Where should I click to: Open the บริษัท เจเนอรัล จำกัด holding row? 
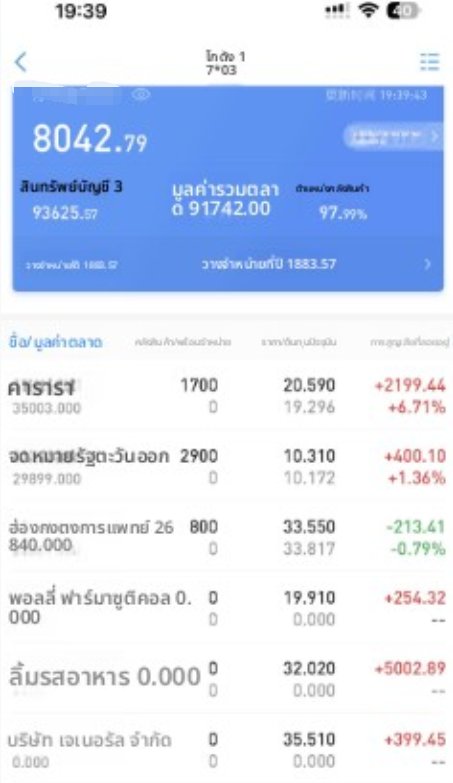pos(226,749)
